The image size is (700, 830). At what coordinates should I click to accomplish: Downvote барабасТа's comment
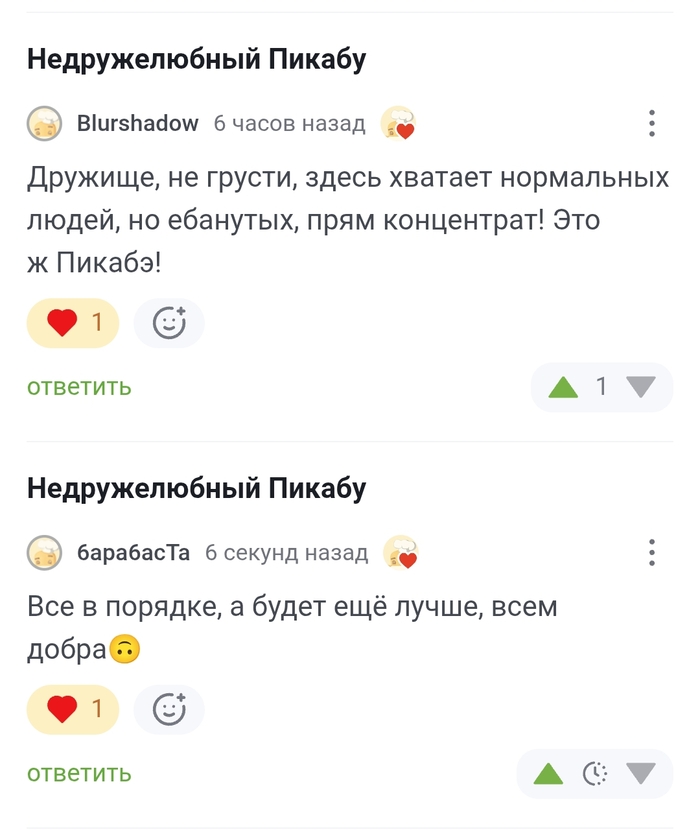coord(640,773)
